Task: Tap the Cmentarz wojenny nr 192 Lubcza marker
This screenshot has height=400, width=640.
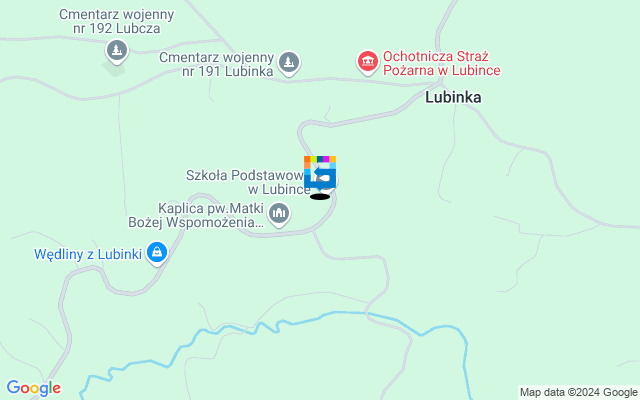Action: (117, 49)
